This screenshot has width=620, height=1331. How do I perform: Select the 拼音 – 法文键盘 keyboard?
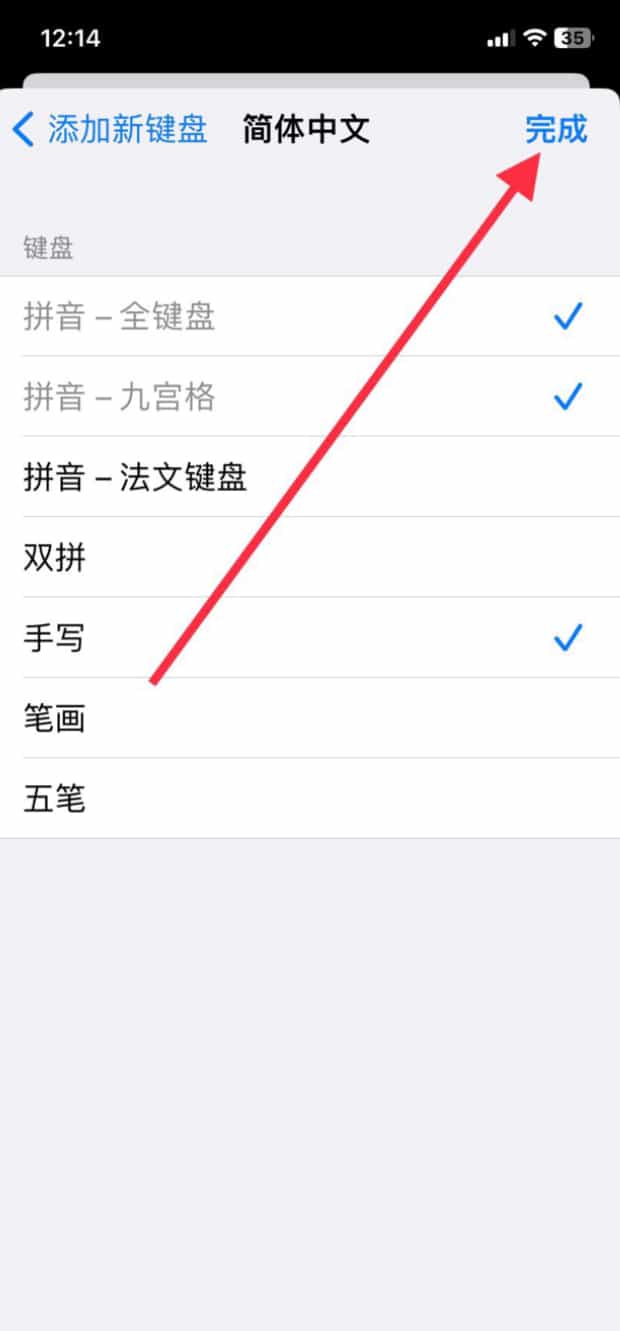[x=310, y=477]
